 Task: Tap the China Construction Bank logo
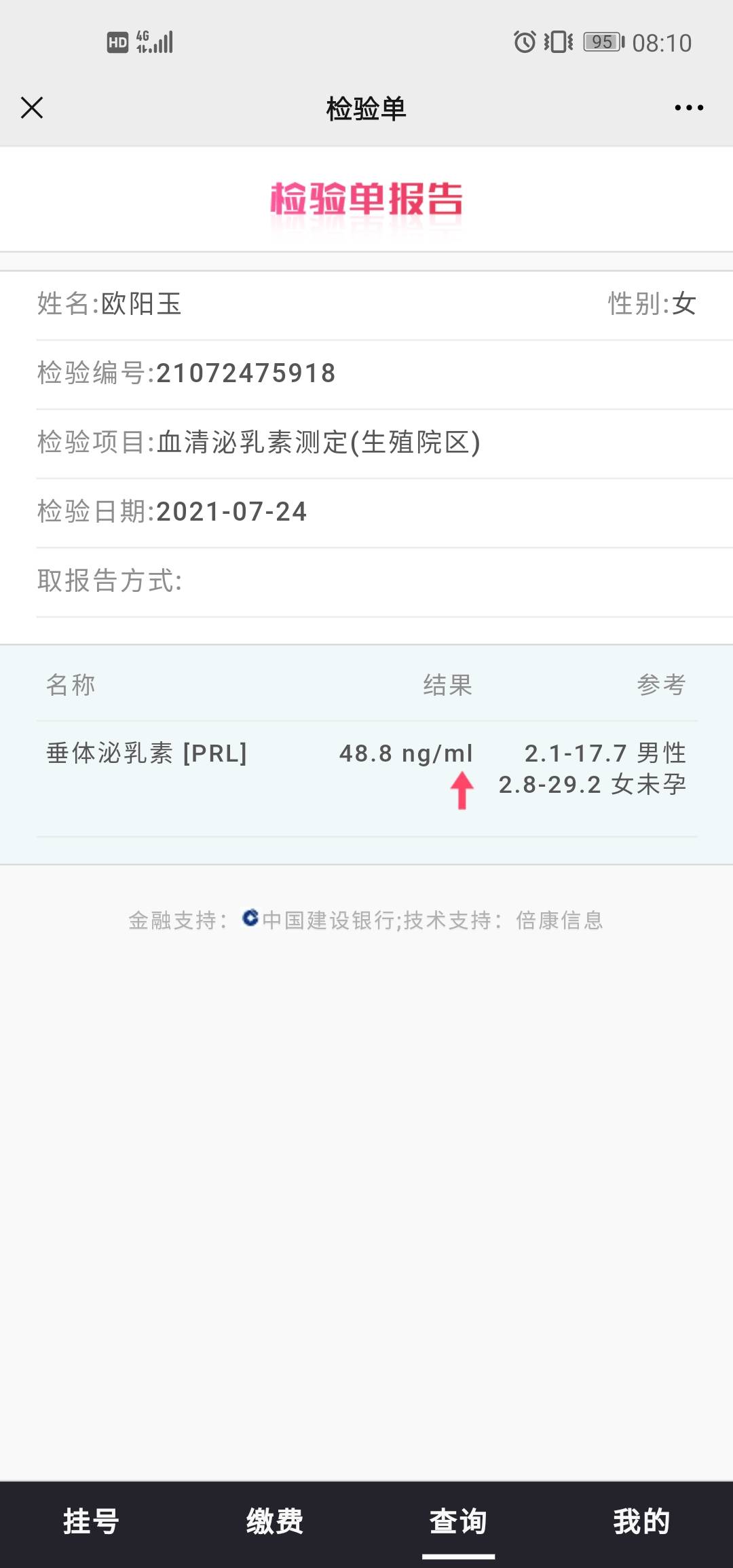(x=250, y=919)
